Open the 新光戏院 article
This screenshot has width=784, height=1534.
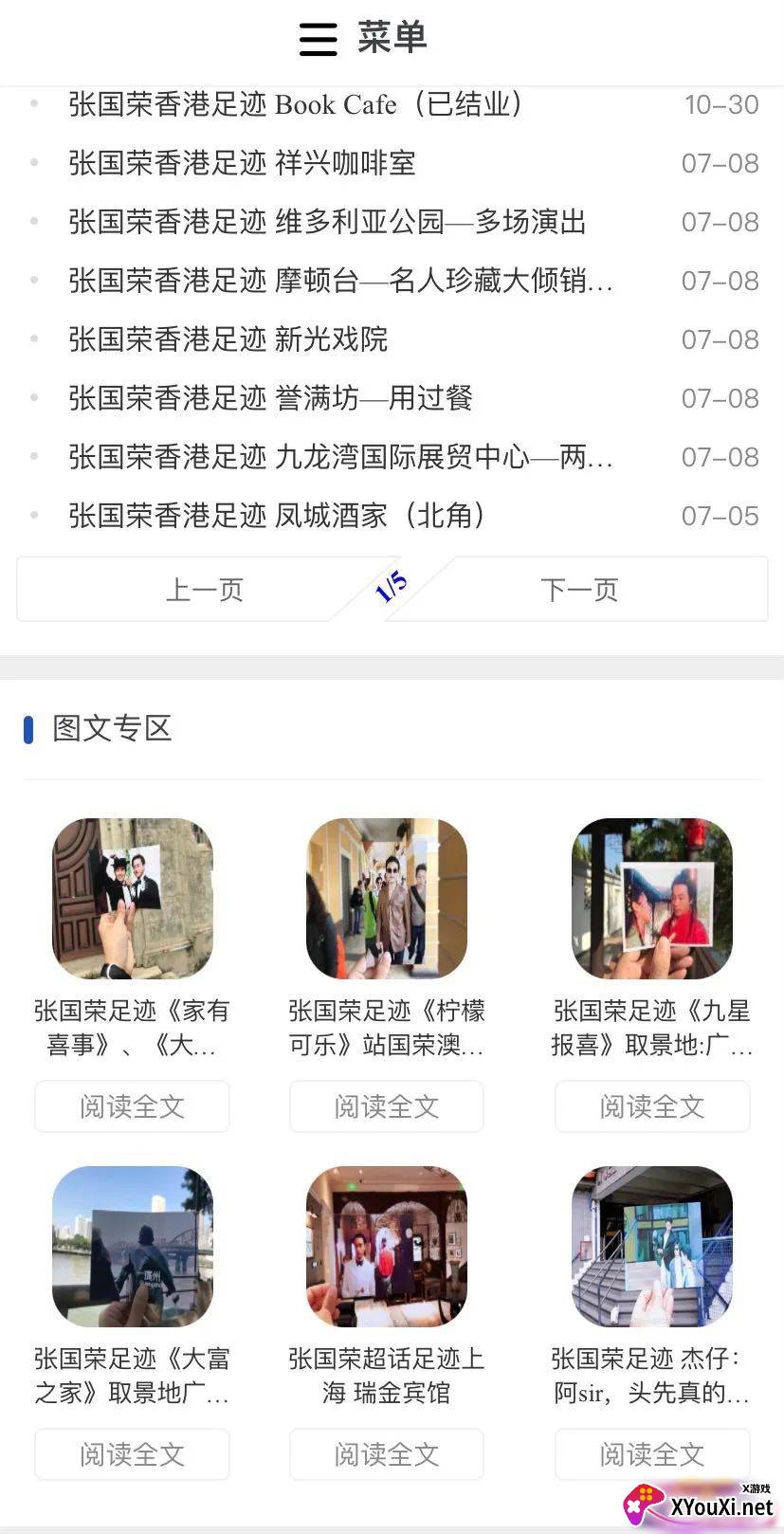point(228,339)
